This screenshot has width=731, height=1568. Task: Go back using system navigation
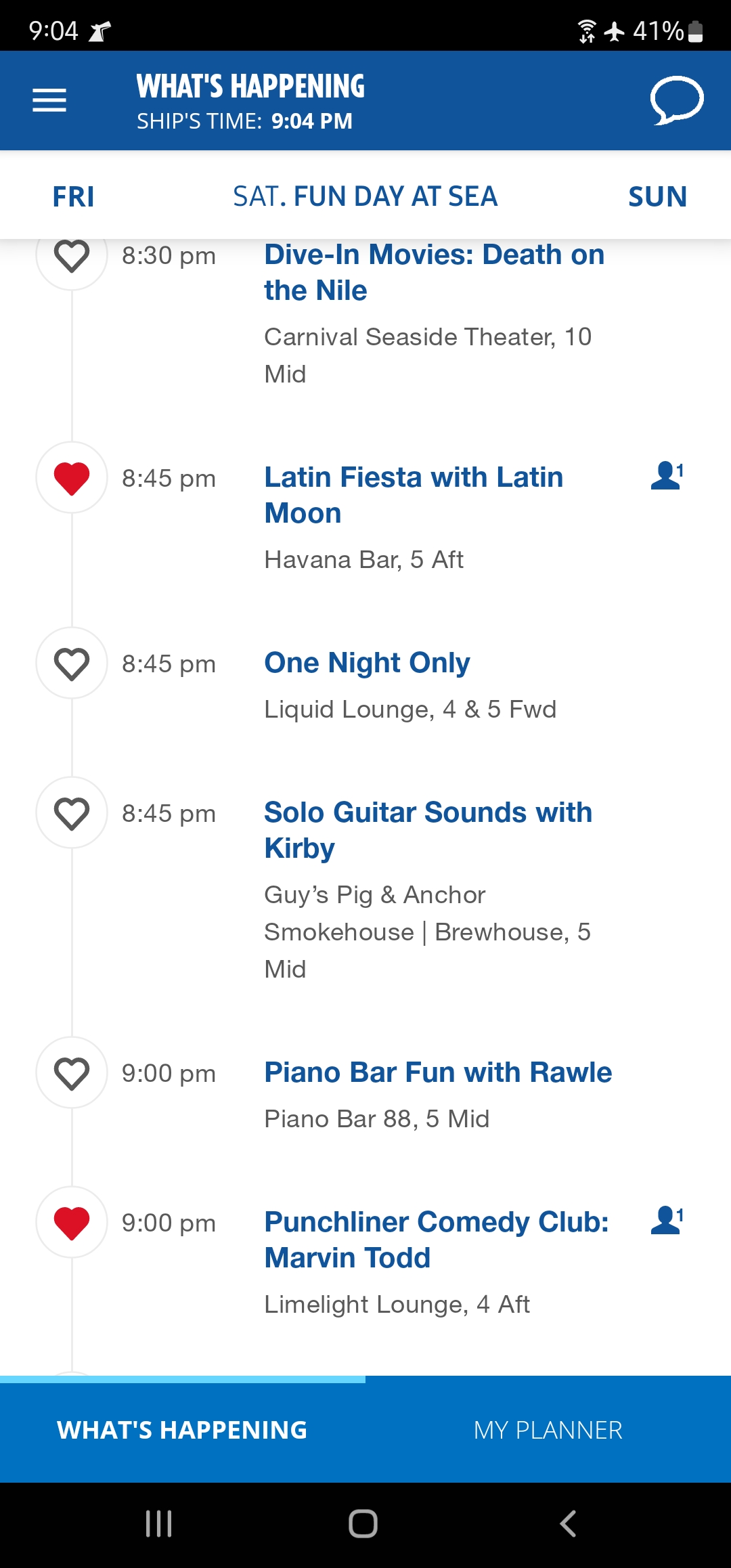(x=568, y=1524)
